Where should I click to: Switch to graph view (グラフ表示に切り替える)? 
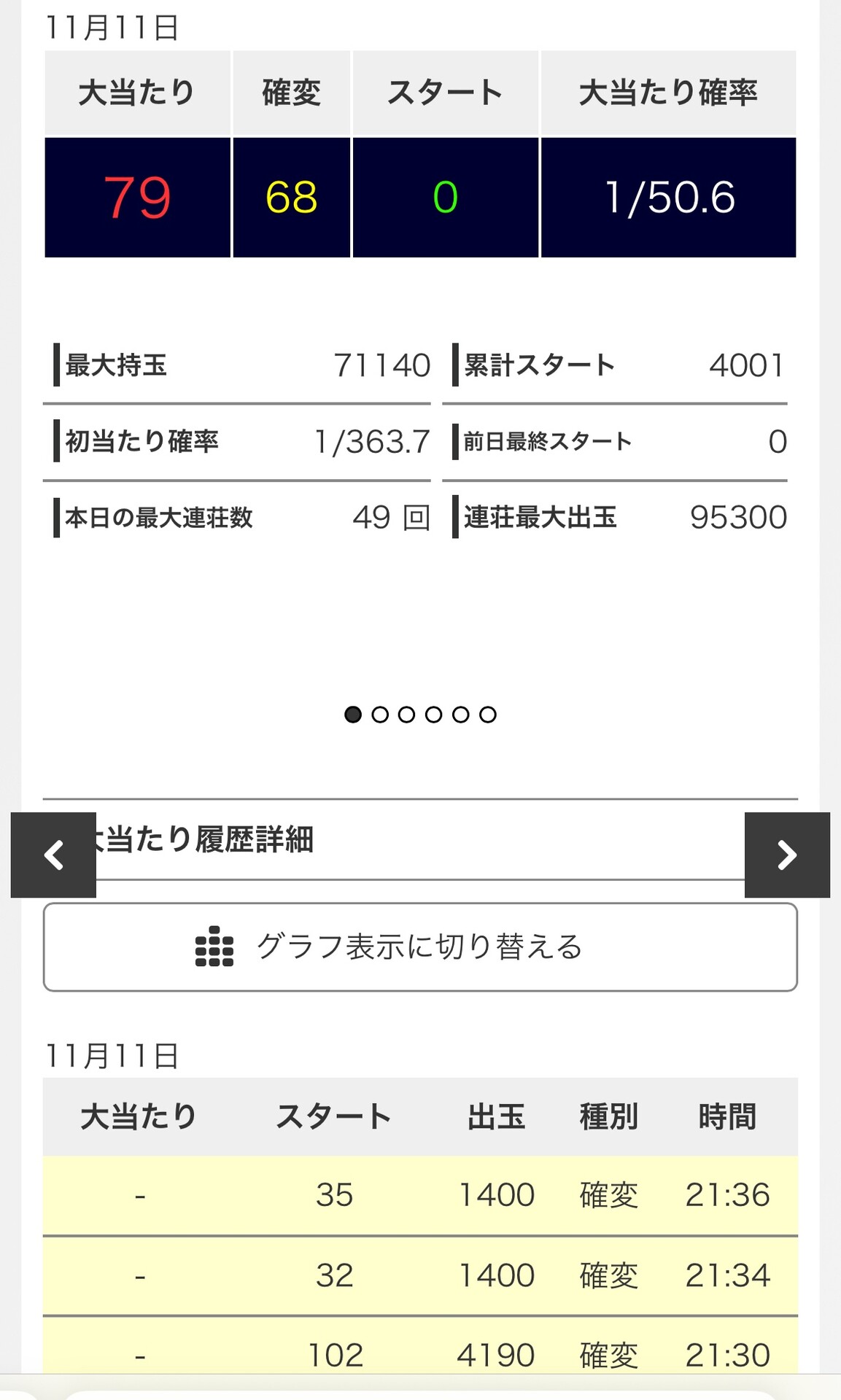420,947
